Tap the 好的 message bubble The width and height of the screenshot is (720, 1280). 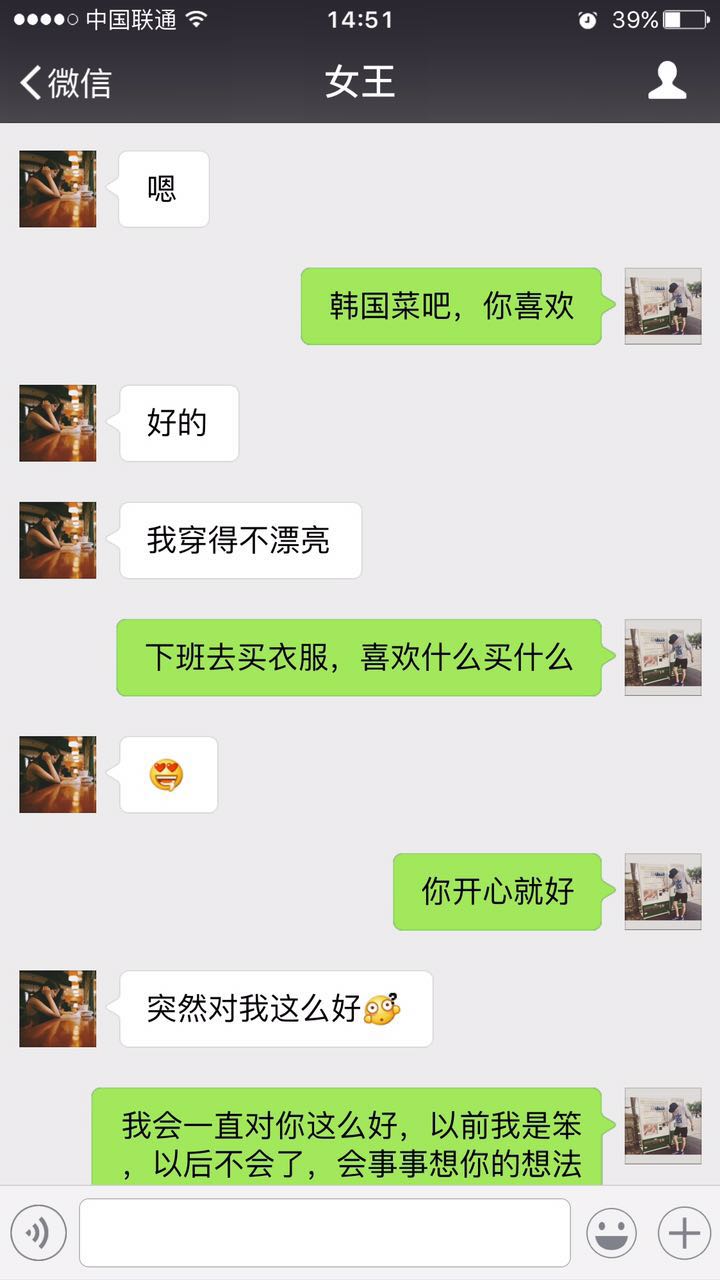[179, 423]
